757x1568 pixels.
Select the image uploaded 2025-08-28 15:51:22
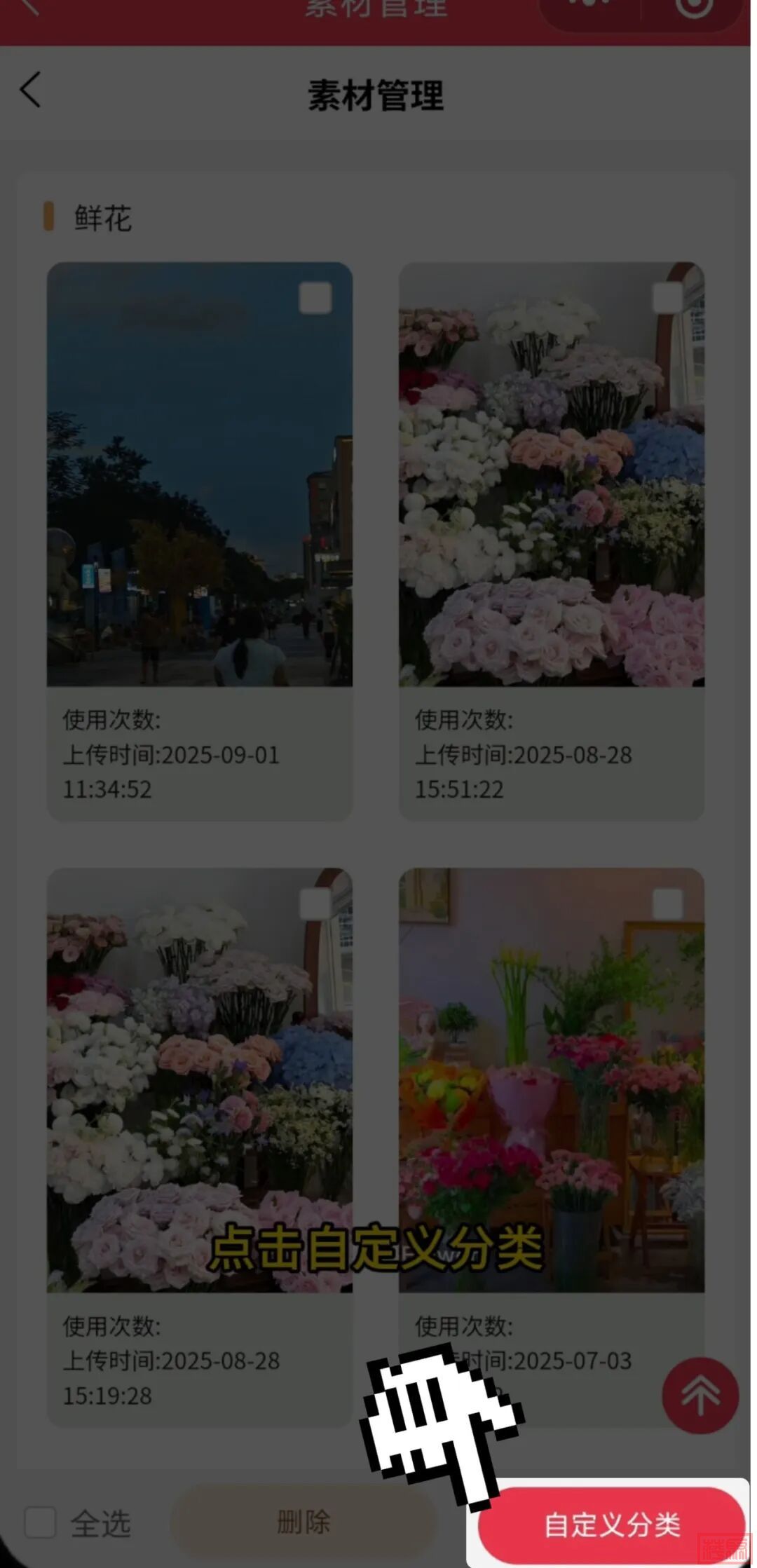point(667,298)
